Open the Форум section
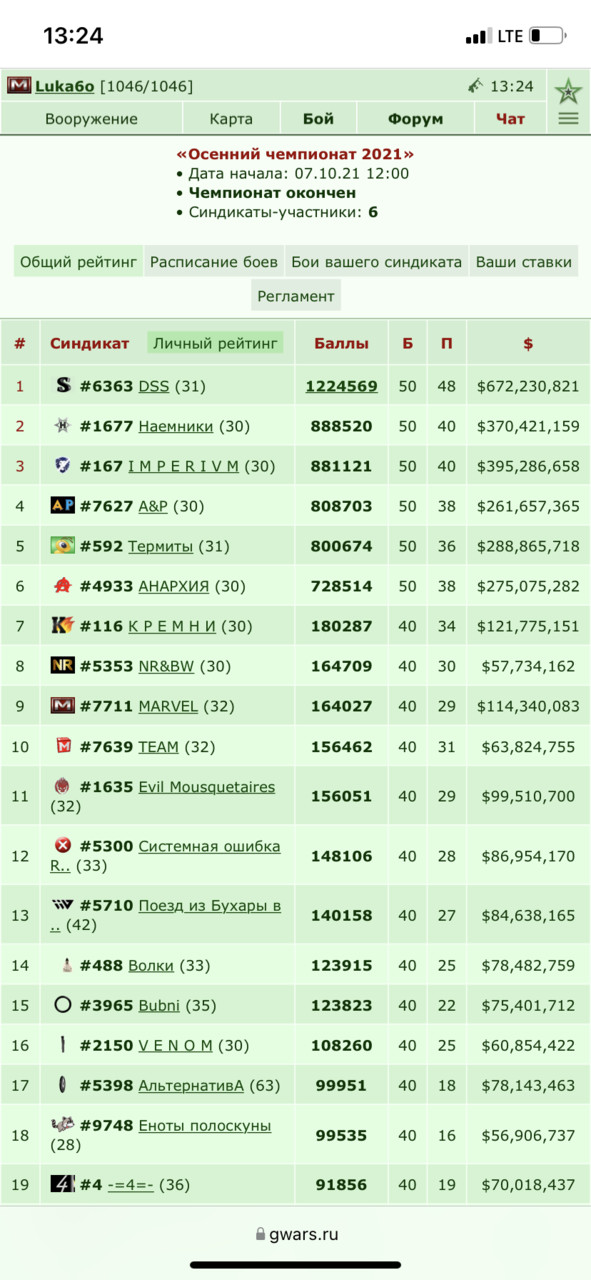 click(415, 119)
